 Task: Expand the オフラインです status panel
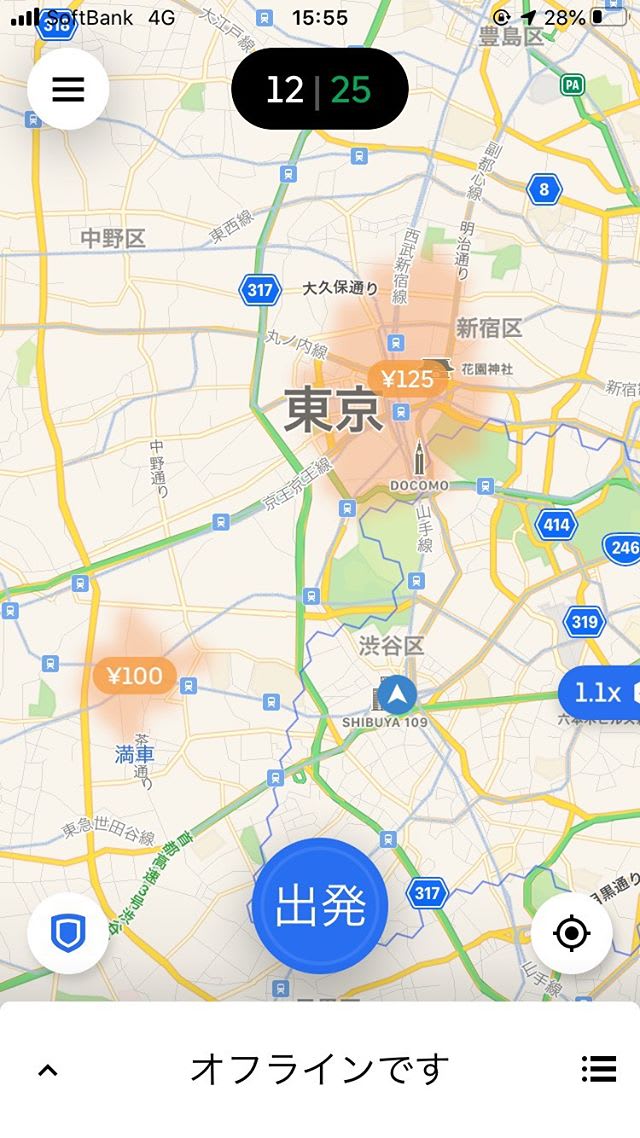(48, 1070)
